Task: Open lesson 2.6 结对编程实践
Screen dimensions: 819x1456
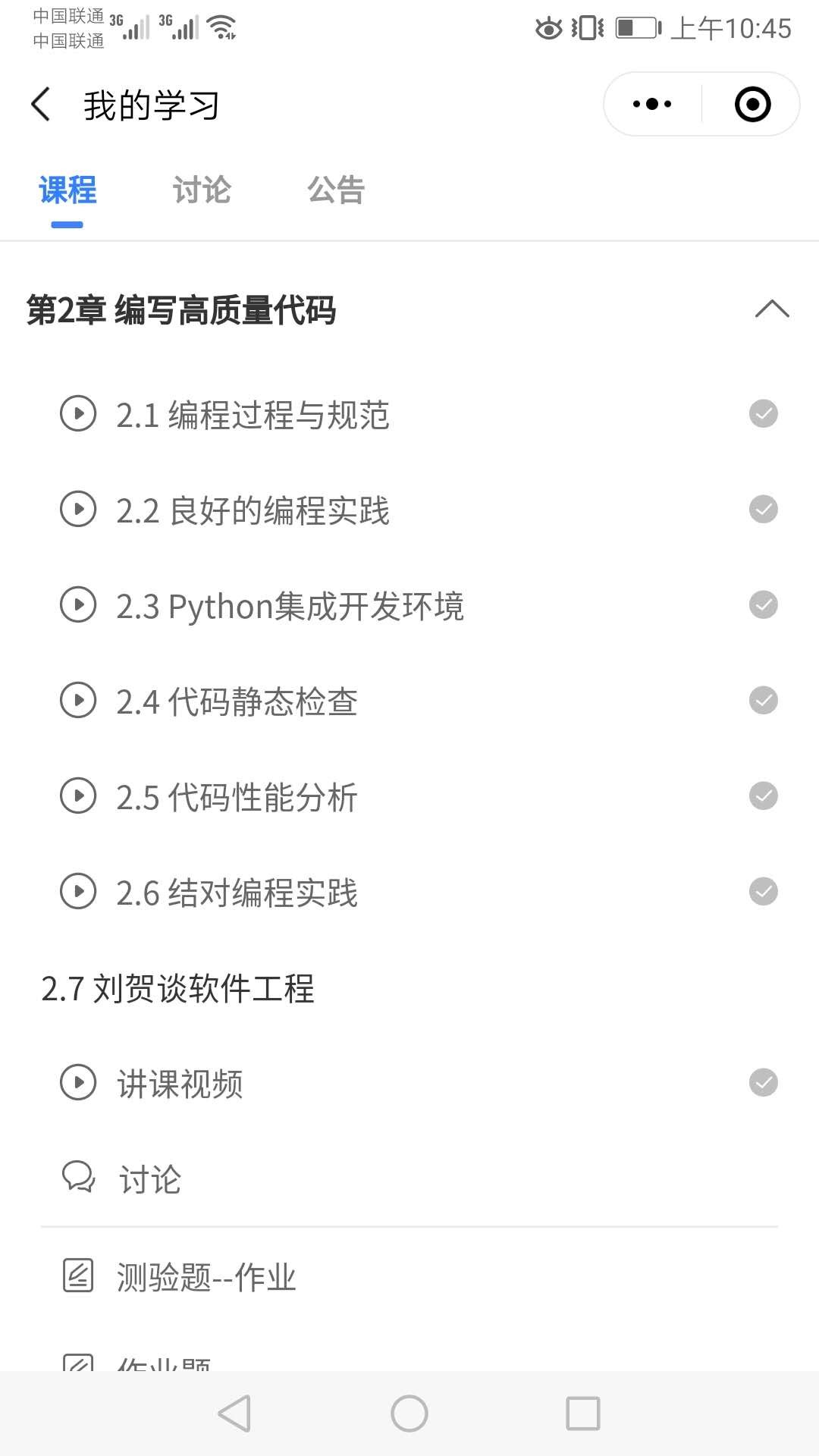Action: point(237,893)
